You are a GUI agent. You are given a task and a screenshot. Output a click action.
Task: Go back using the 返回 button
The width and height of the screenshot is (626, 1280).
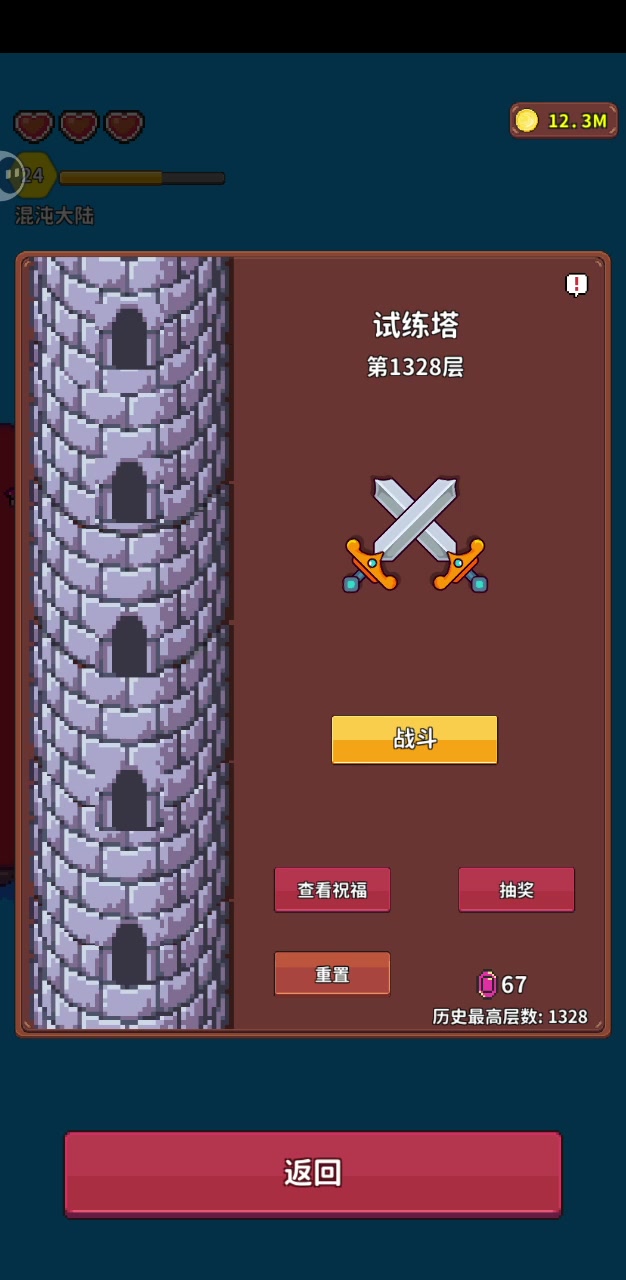[313, 1174]
